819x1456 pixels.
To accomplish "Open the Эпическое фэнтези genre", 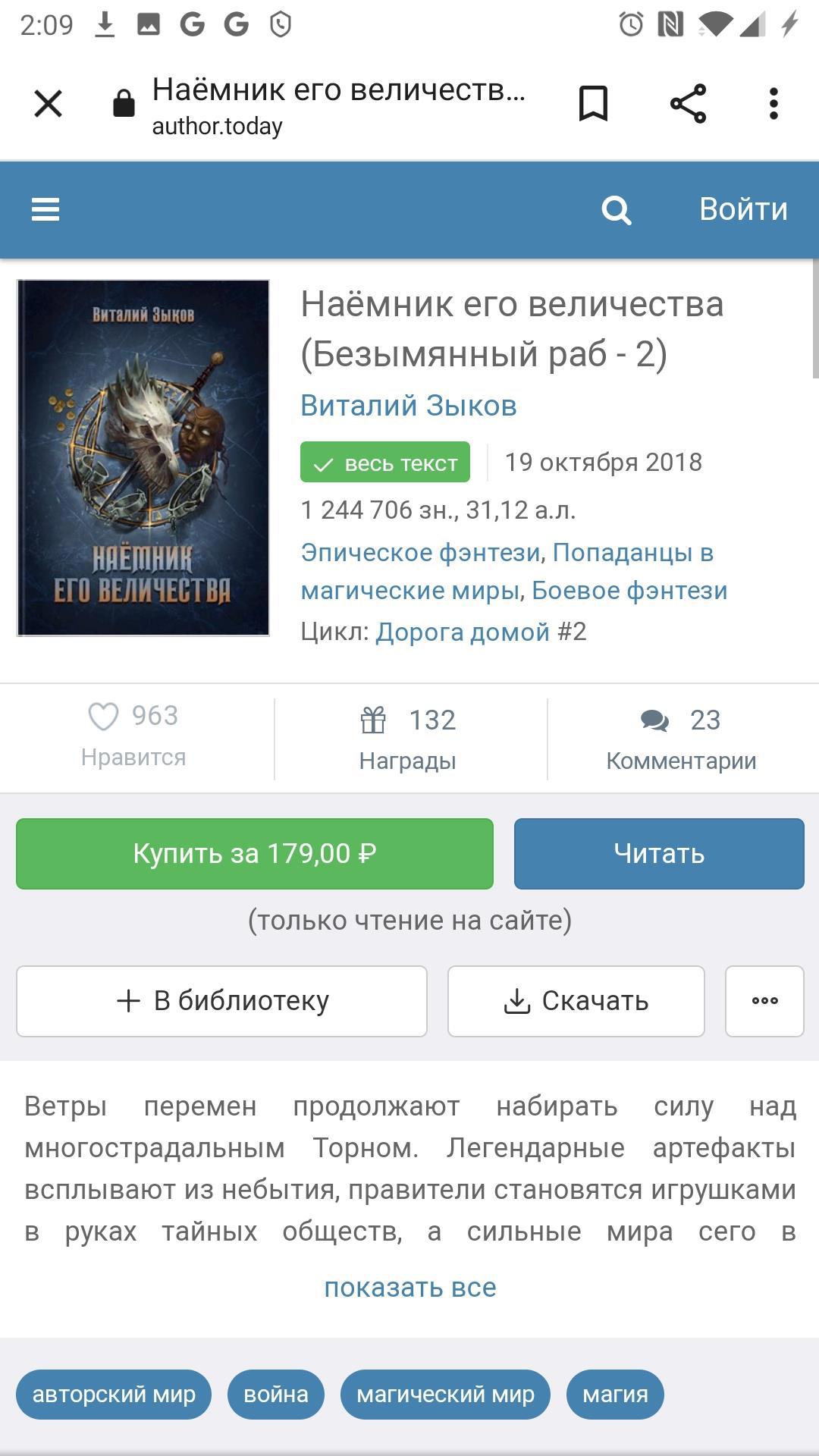I will [420, 552].
